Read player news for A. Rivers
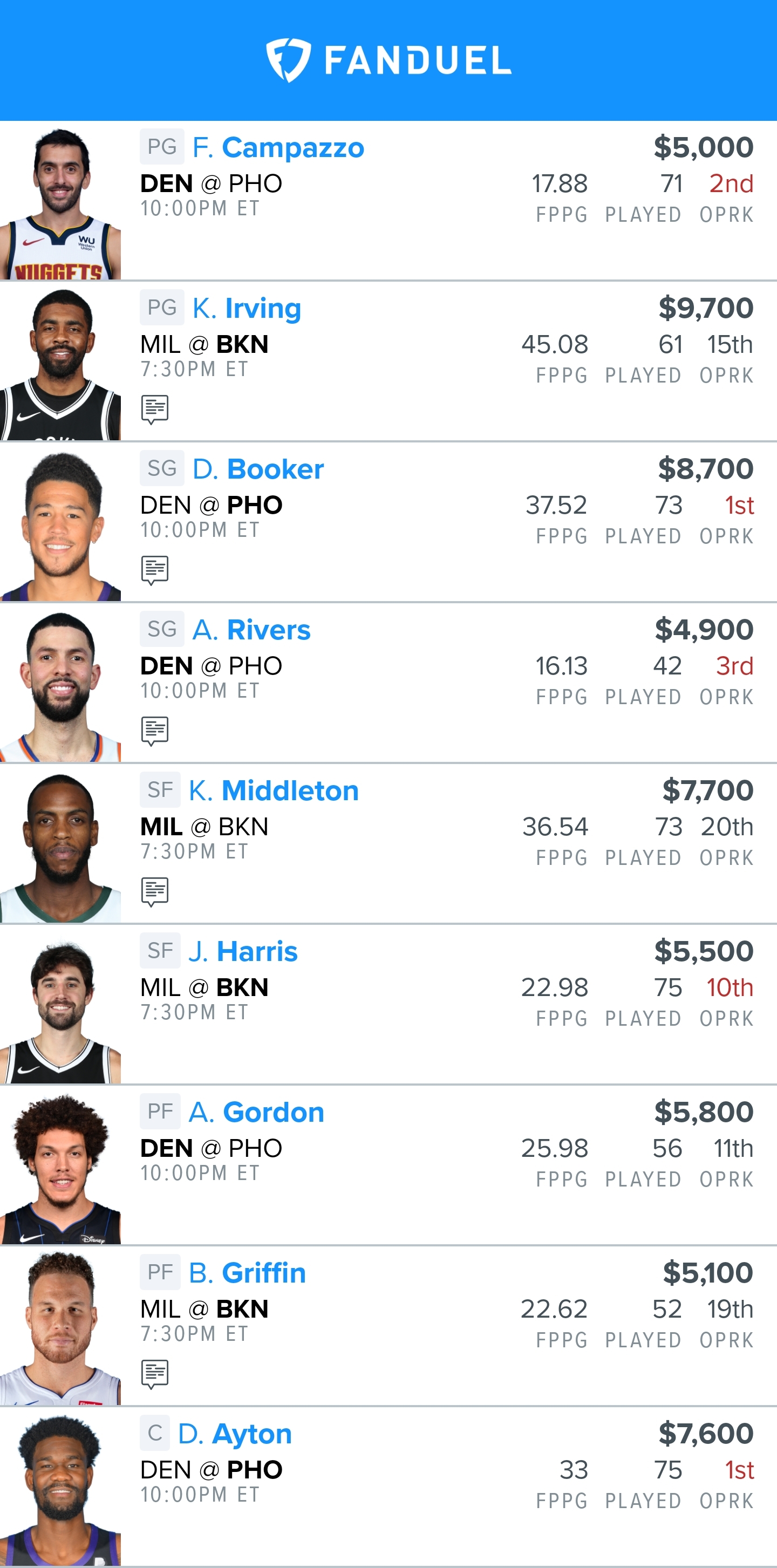This screenshot has height=1568, width=777. tap(155, 731)
